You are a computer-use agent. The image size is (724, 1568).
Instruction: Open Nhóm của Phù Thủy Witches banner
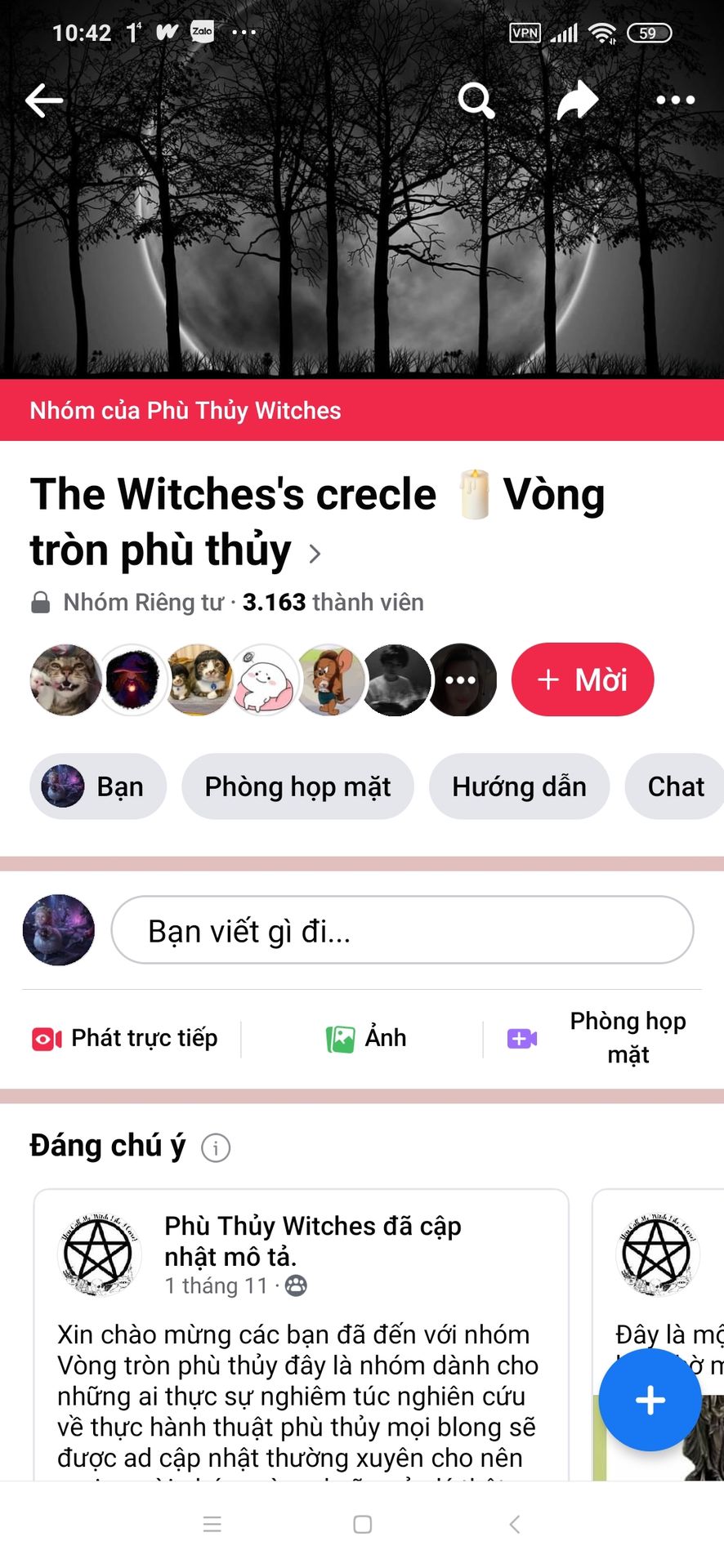(185, 410)
